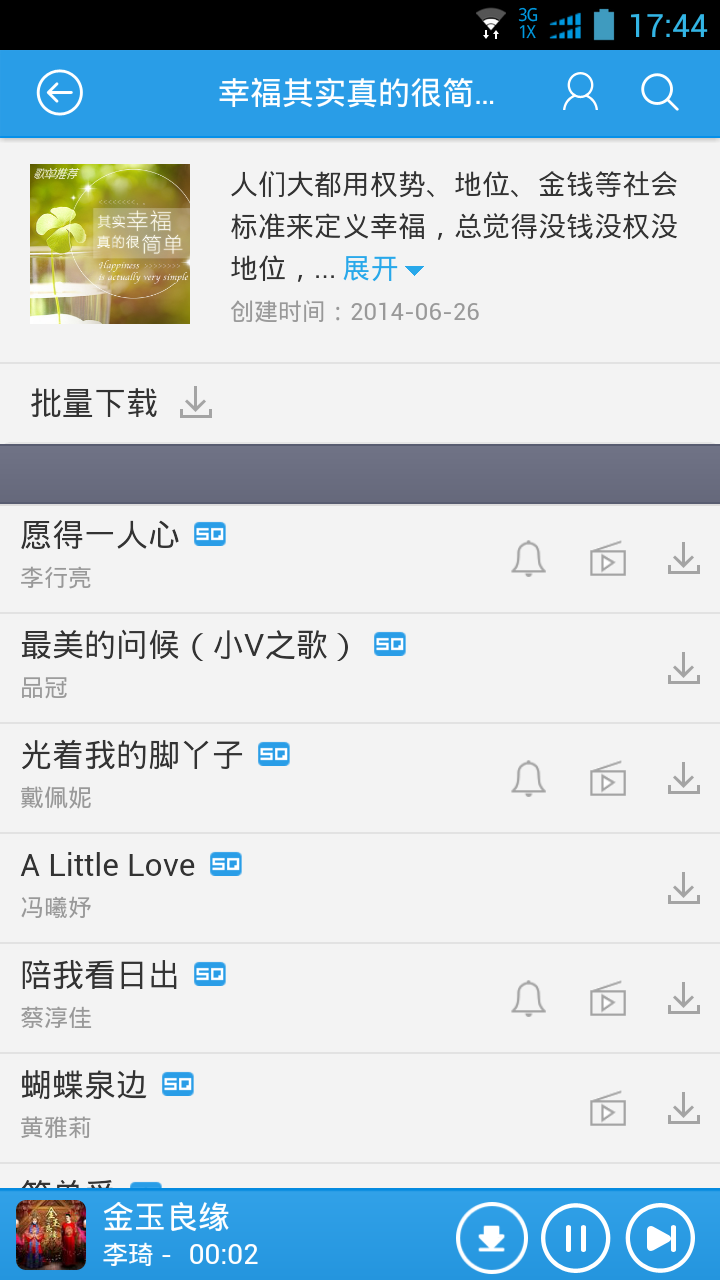Download the now-playing song from the player bar
The width and height of the screenshot is (720, 1280).
491,1238
